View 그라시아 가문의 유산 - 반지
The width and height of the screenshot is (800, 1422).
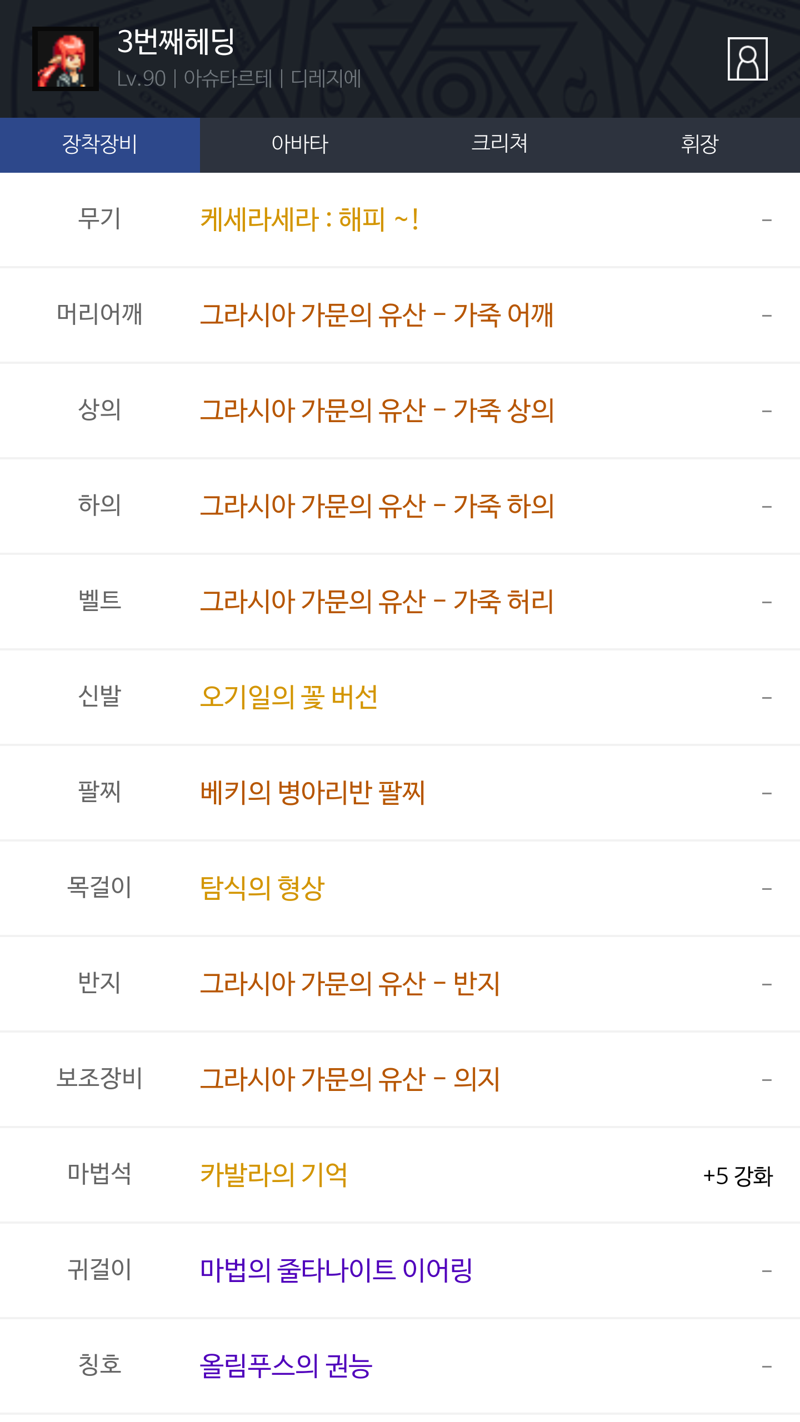click(350, 983)
